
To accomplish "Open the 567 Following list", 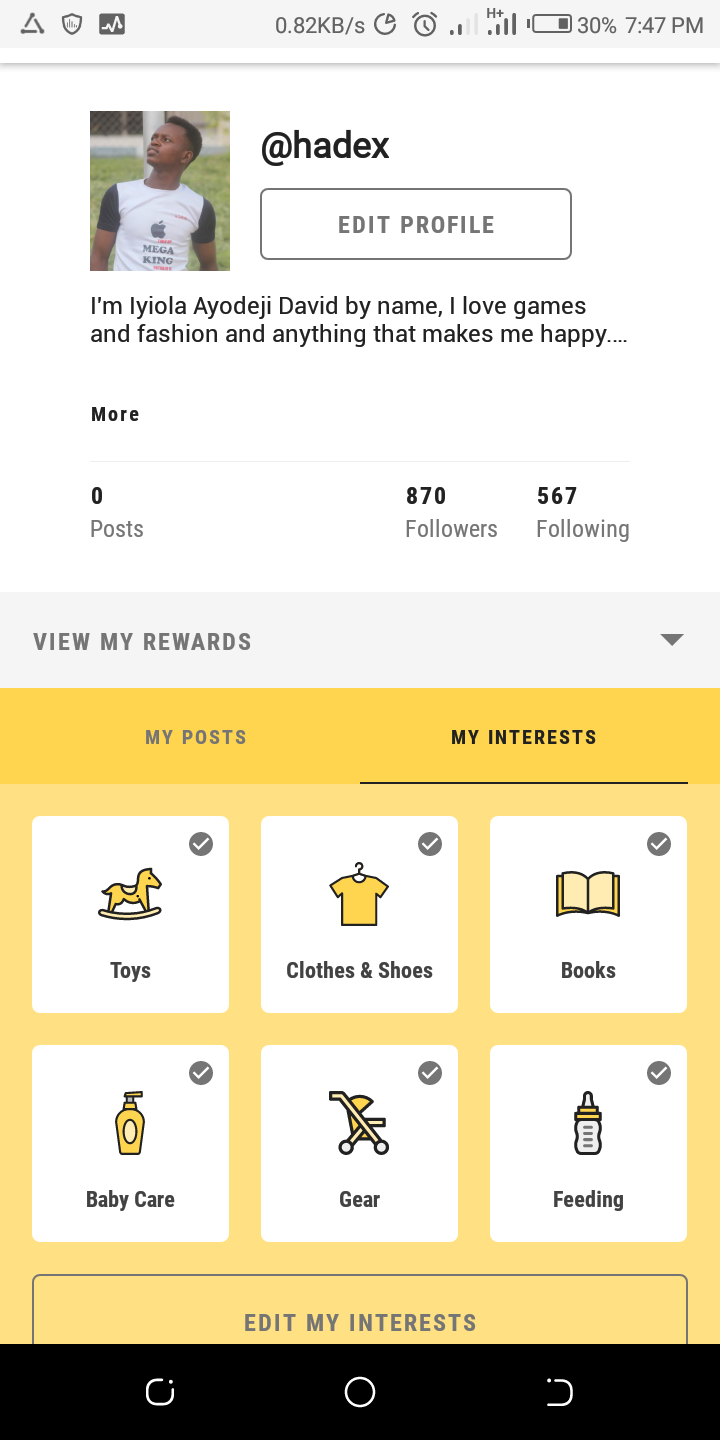I will tap(583, 513).
